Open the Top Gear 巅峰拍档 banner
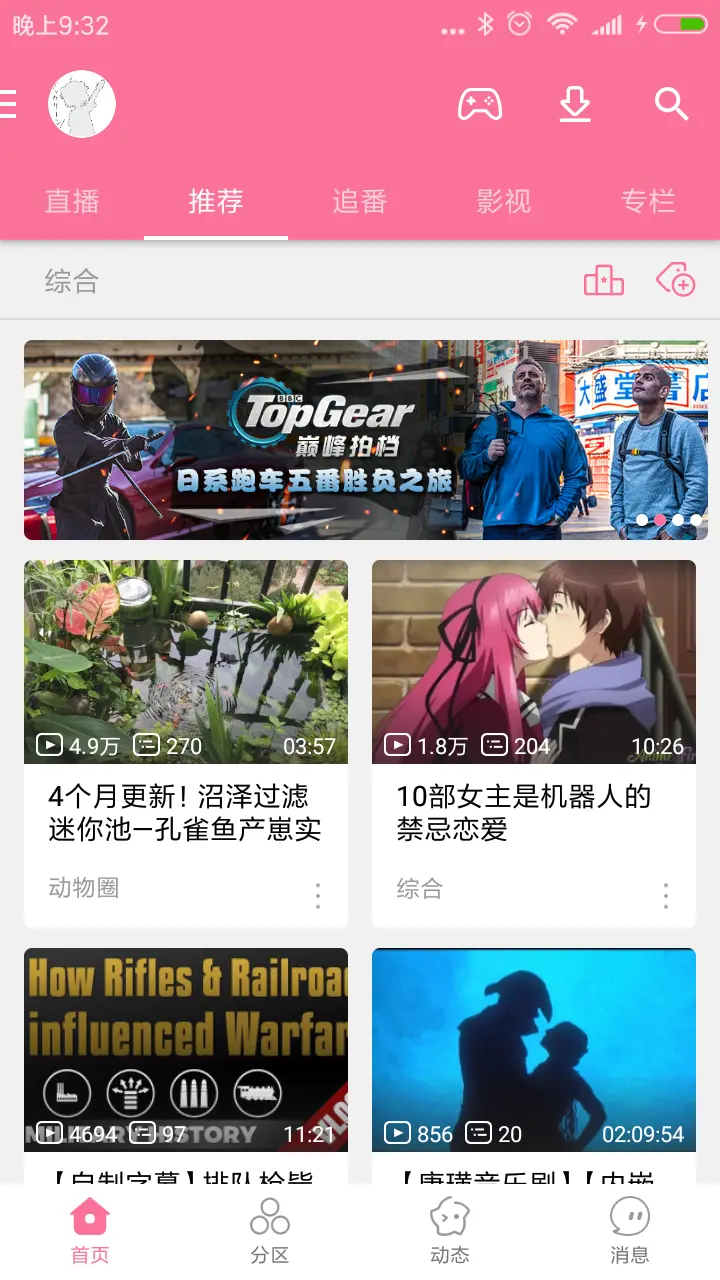Screen dimensions: 720x1280 (366, 440)
